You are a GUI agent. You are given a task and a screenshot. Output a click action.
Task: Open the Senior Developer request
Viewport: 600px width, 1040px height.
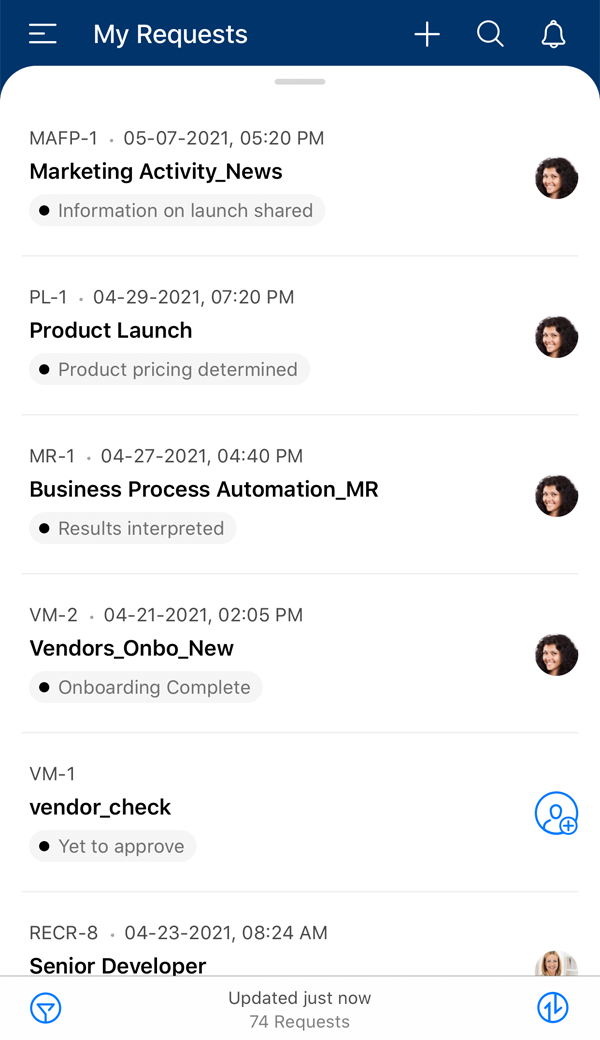click(x=118, y=965)
